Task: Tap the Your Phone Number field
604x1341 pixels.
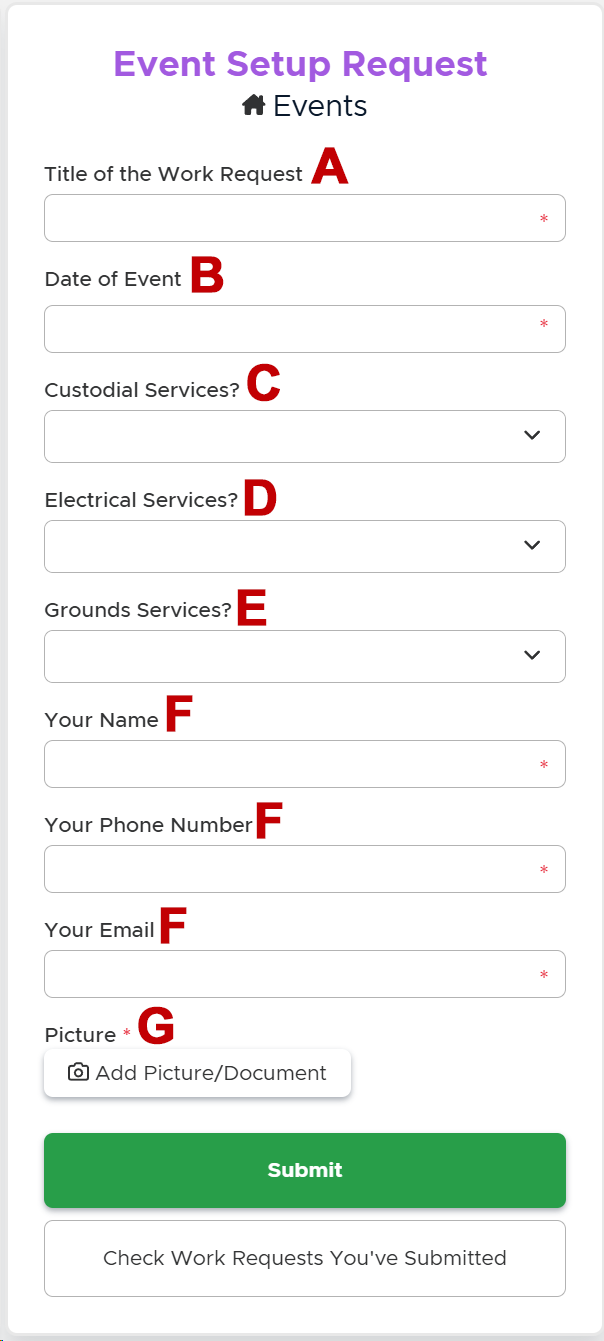Action: click(x=290, y=869)
